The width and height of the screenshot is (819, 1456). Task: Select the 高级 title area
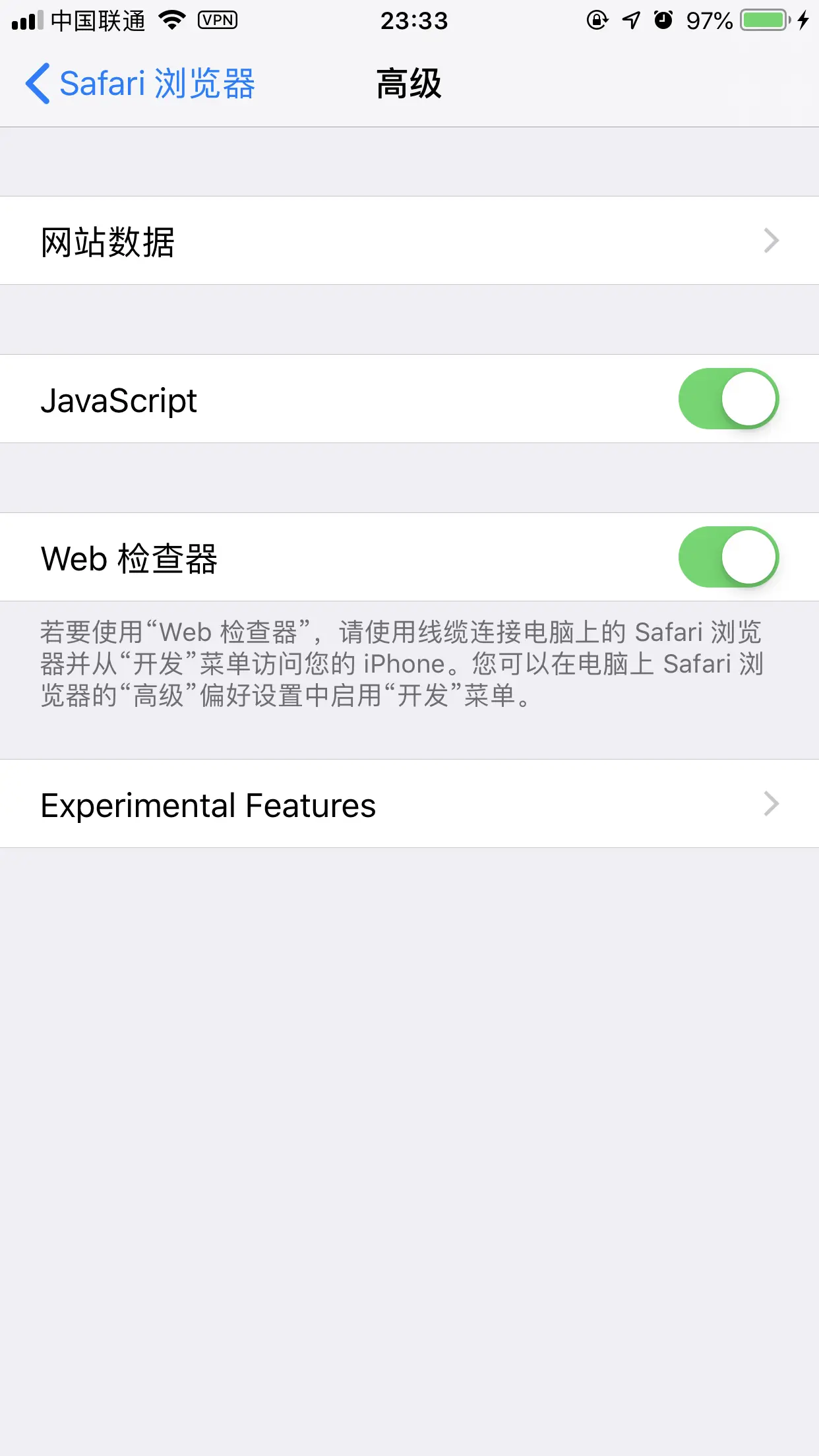pos(409,83)
